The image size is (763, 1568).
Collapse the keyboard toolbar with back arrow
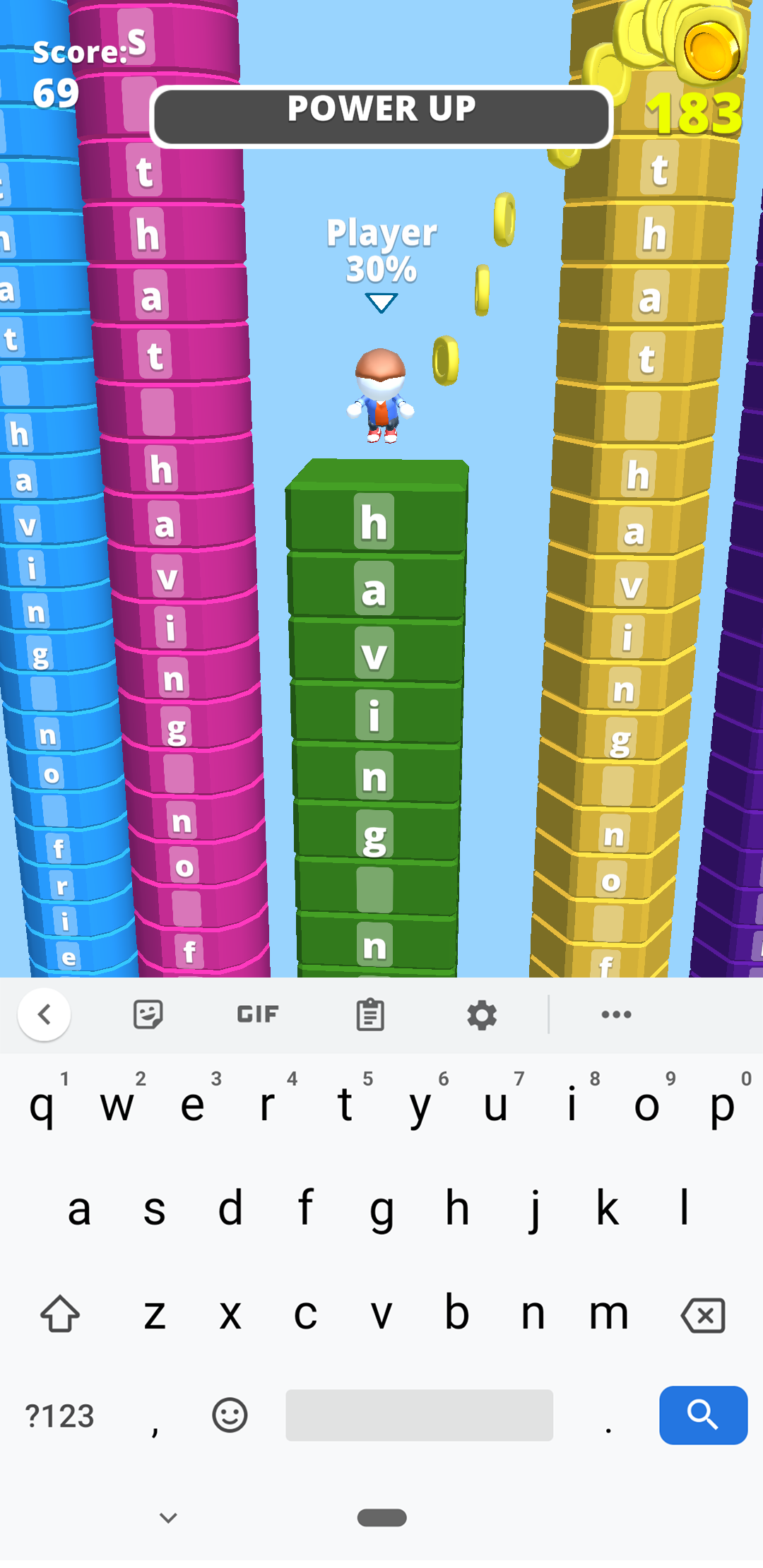[x=44, y=1014]
